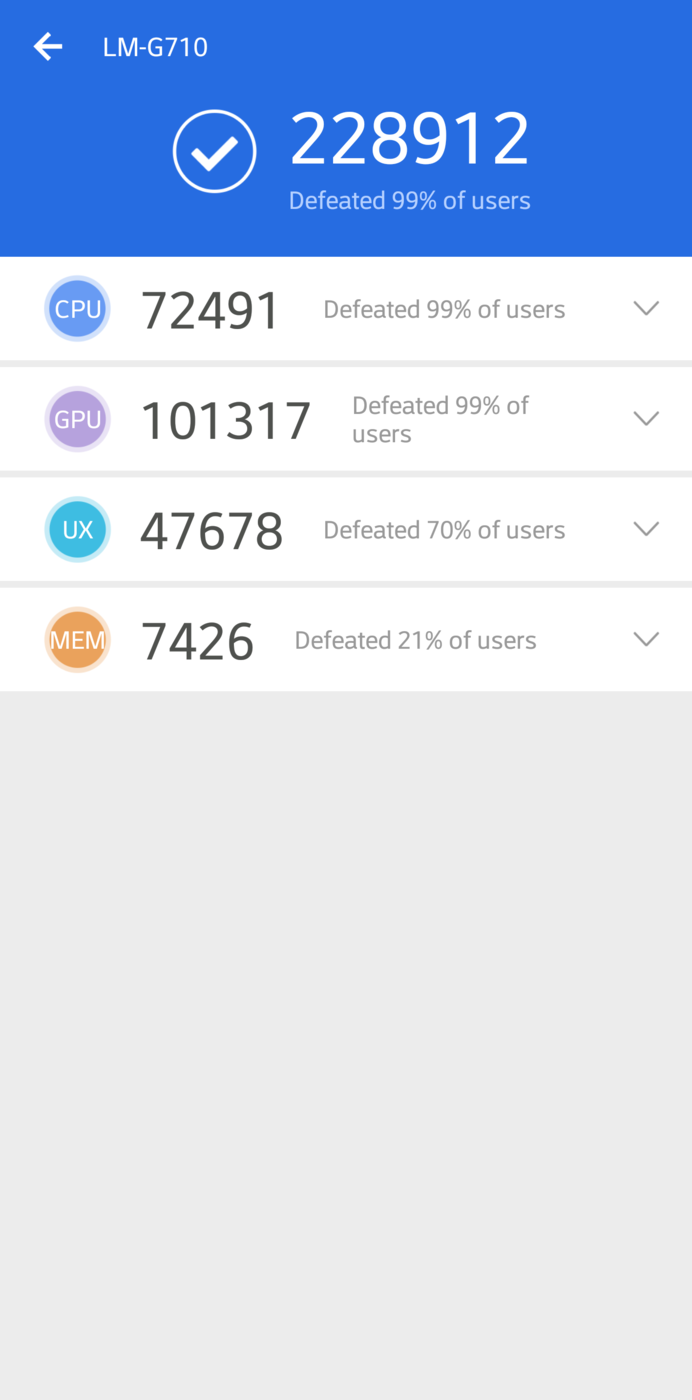Expand the MEM score section
Screen dimensions: 692x1400
(646, 638)
